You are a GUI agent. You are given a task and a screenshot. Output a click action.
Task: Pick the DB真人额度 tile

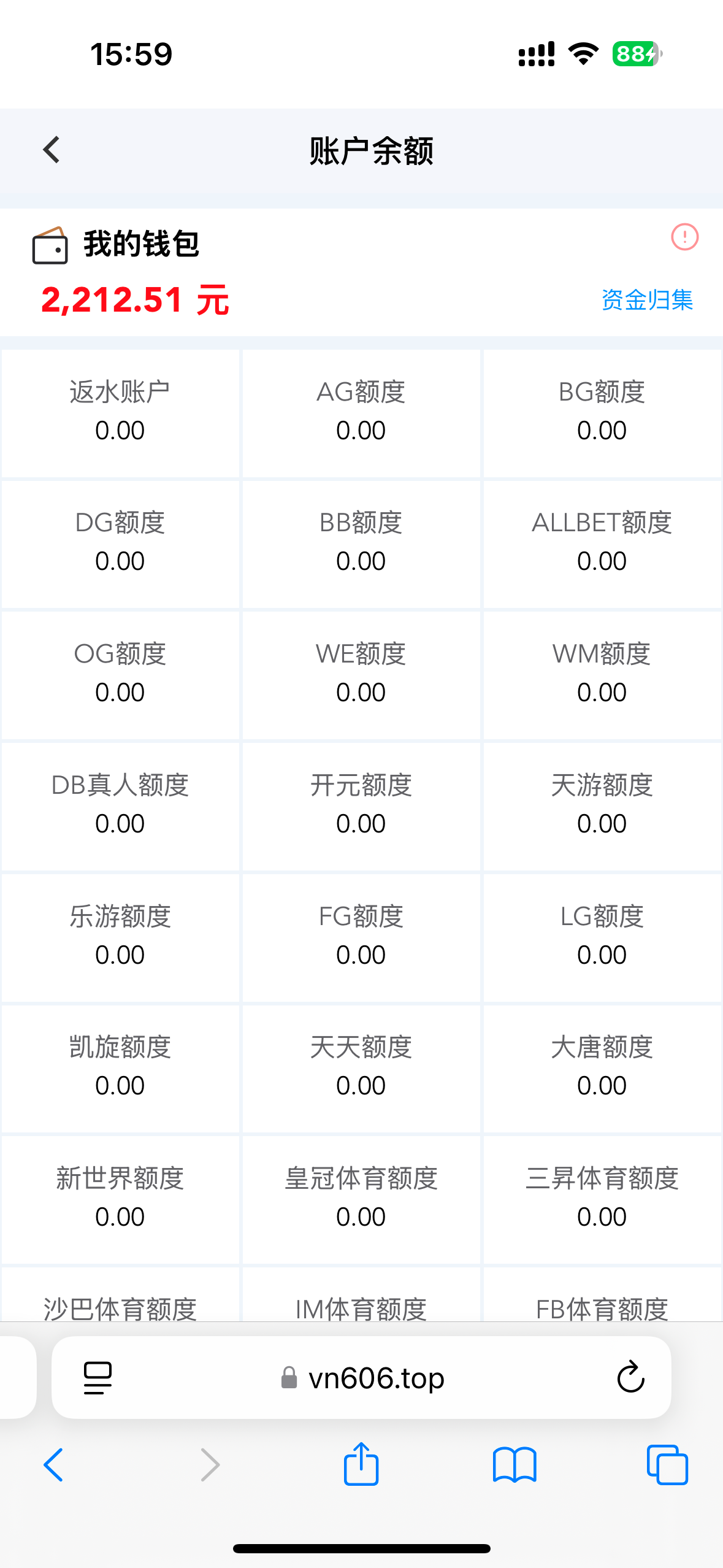[120, 807]
